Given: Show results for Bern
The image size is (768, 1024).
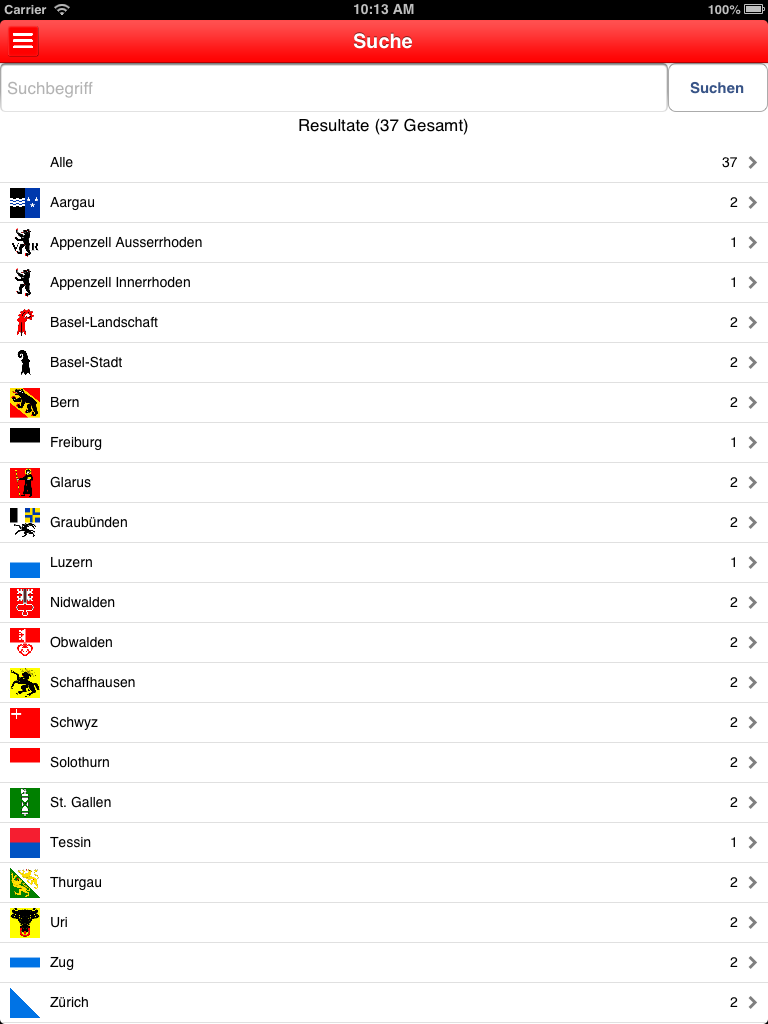Looking at the screenshot, I should [384, 402].
